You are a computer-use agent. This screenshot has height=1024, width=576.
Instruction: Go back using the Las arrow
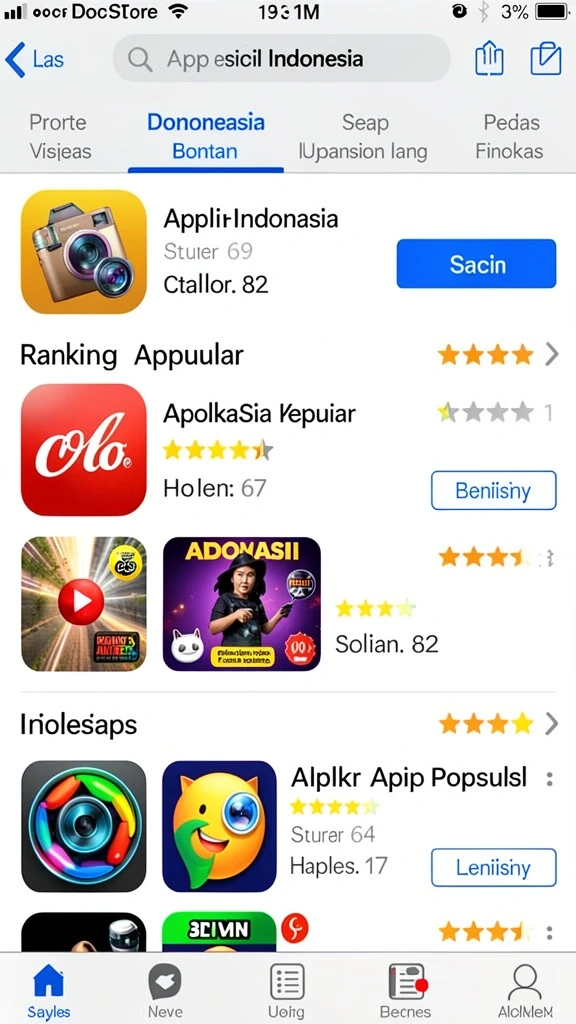pos(34,59)
